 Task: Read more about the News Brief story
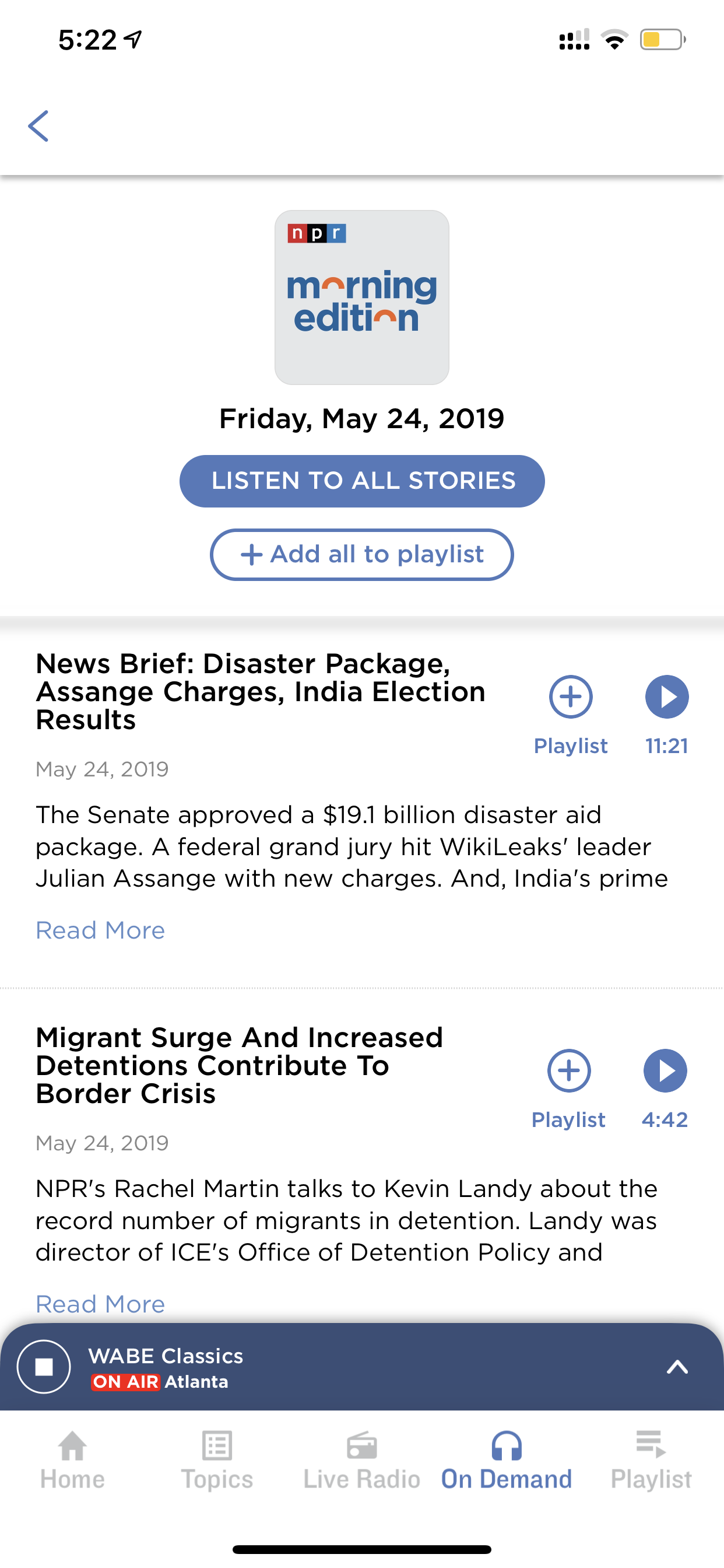tap(100, 930)
